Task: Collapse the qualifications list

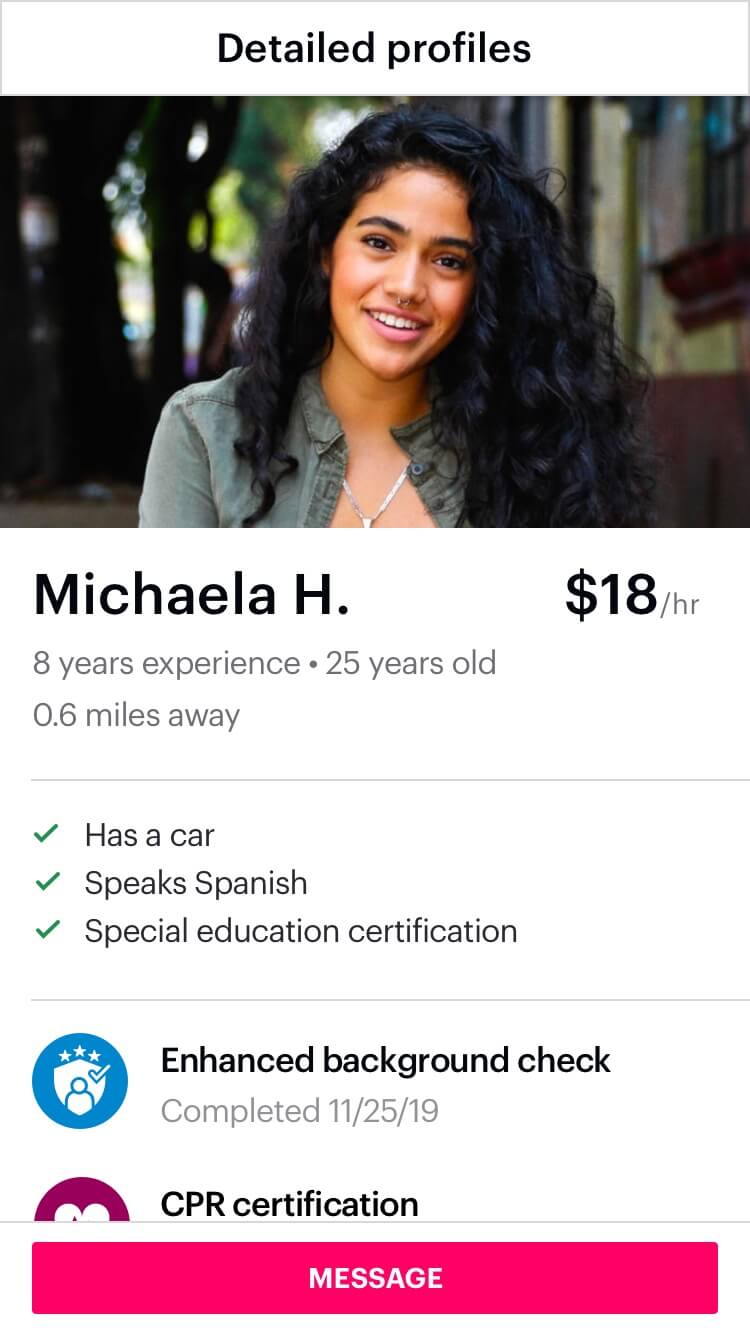Action: [375, 882]
